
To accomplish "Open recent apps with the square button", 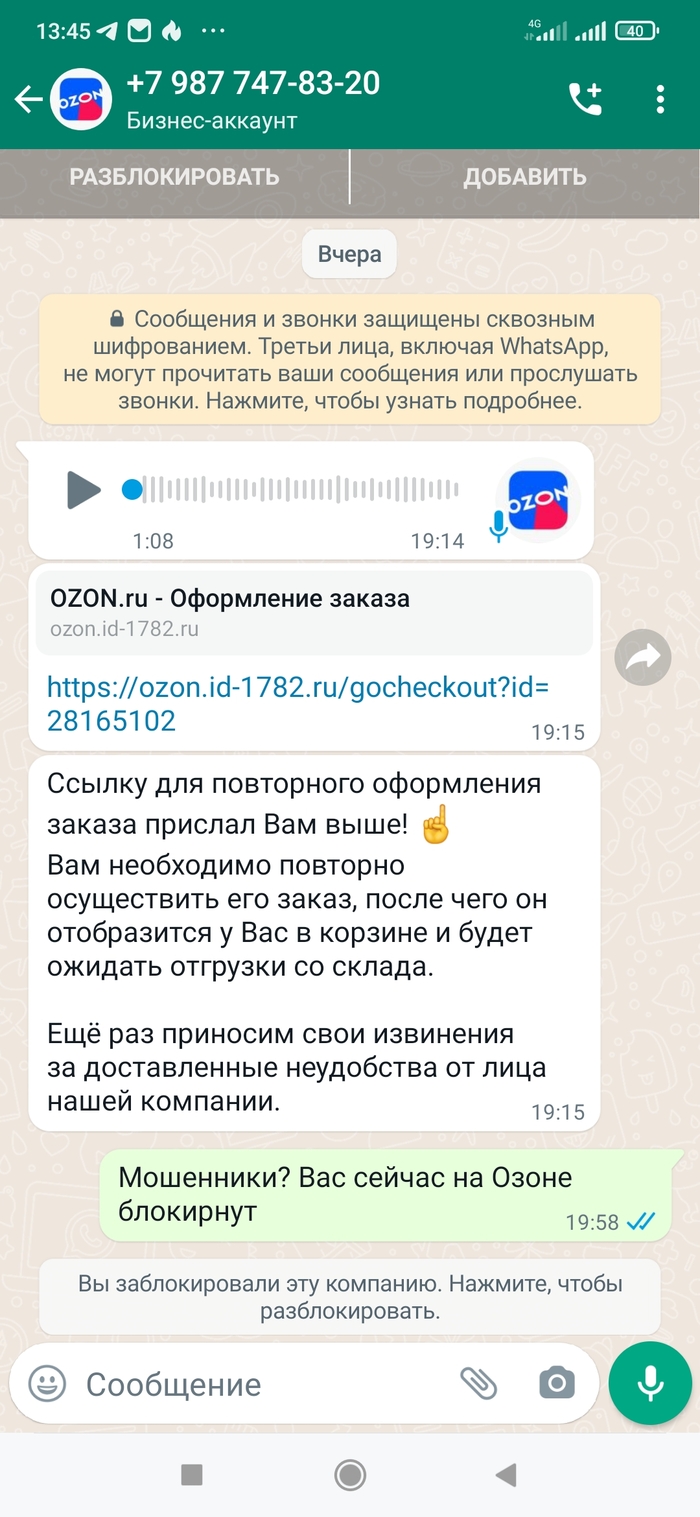I will coord(191,1474).
